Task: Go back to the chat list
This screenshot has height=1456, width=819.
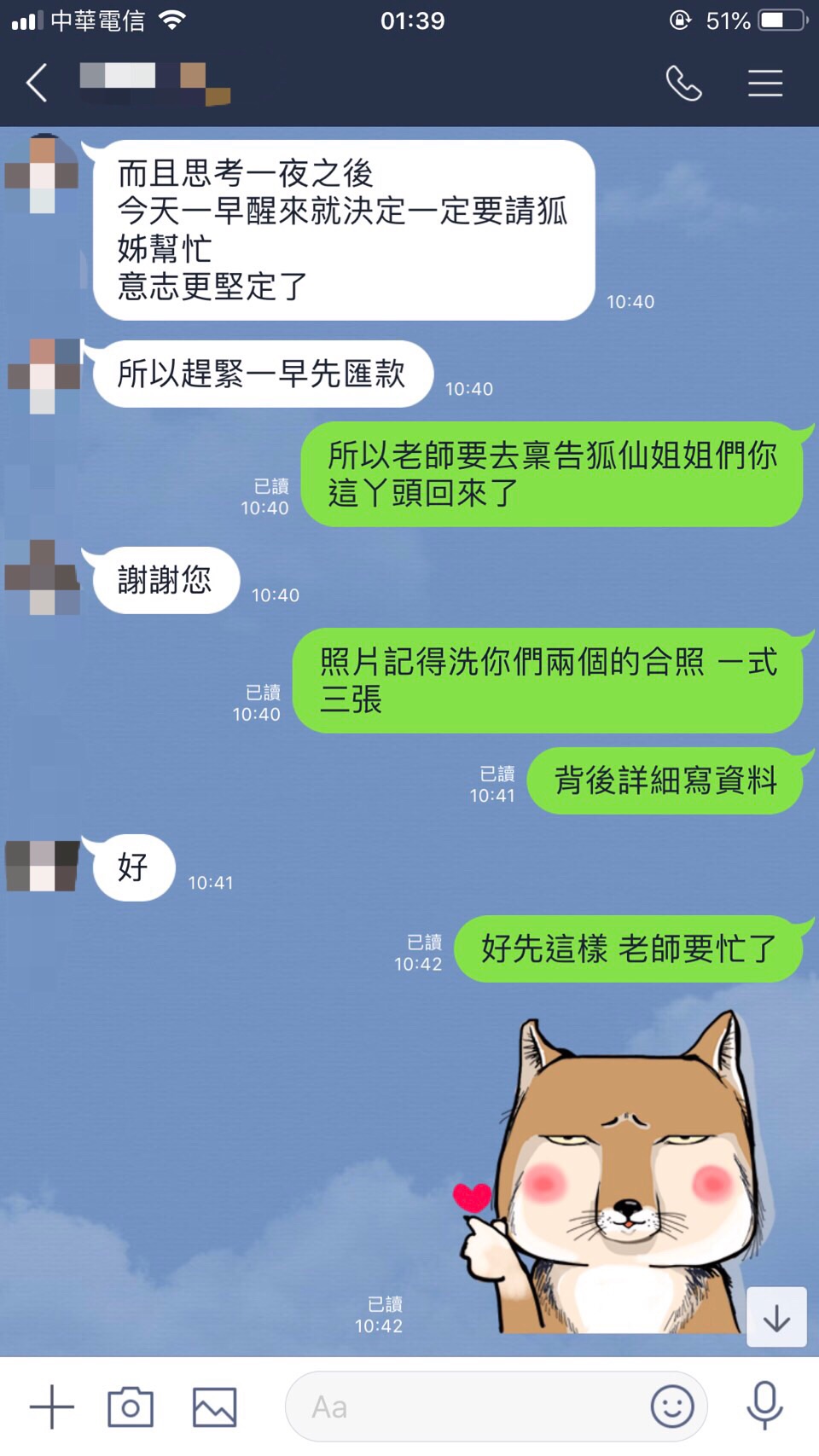Action: coord(37,84)
